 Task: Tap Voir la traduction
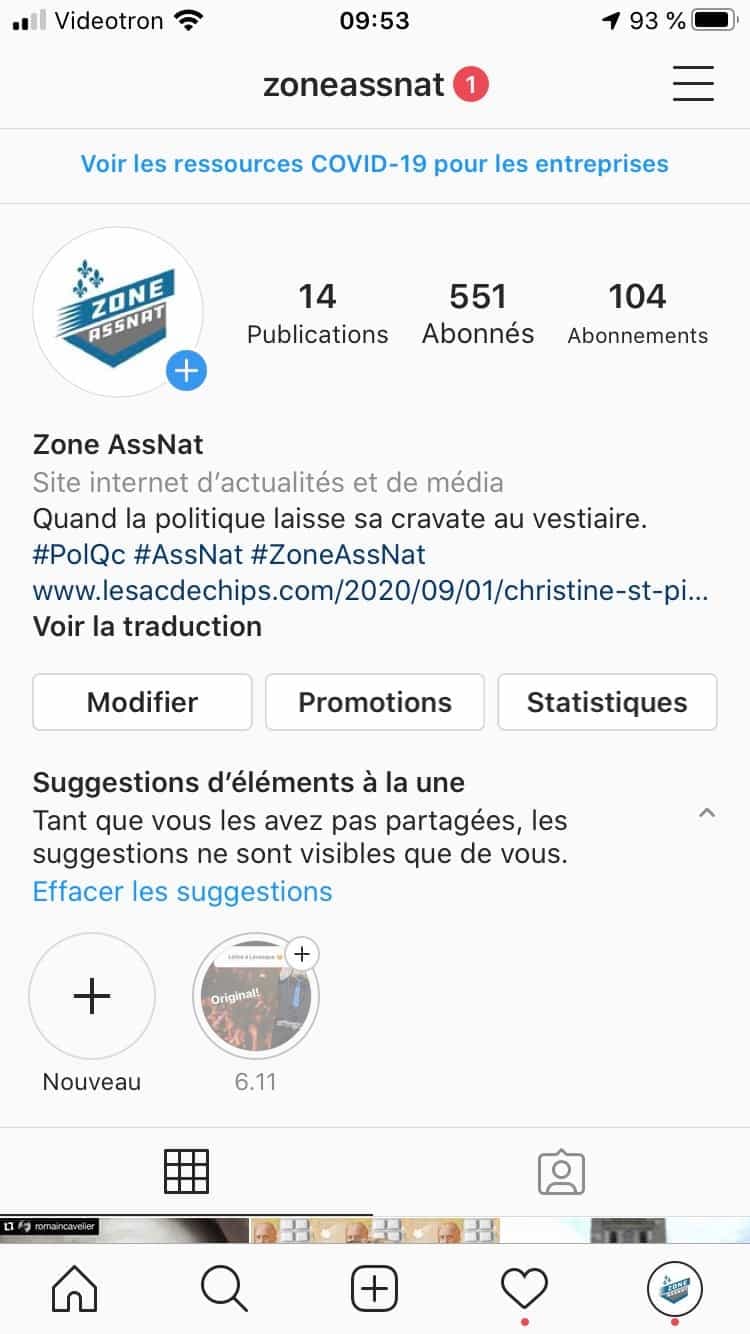[x=147, y=627]
